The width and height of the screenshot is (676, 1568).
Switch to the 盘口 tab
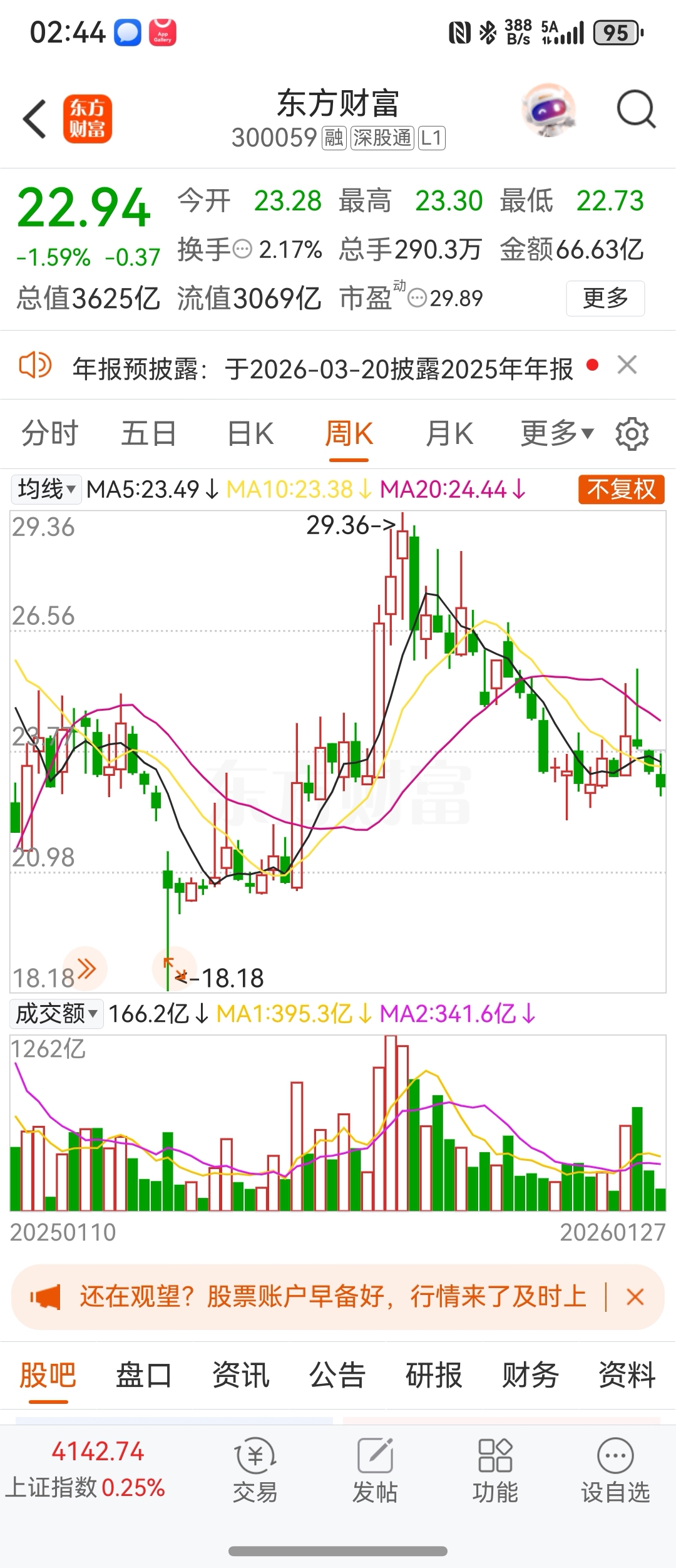pos(144,1376)
